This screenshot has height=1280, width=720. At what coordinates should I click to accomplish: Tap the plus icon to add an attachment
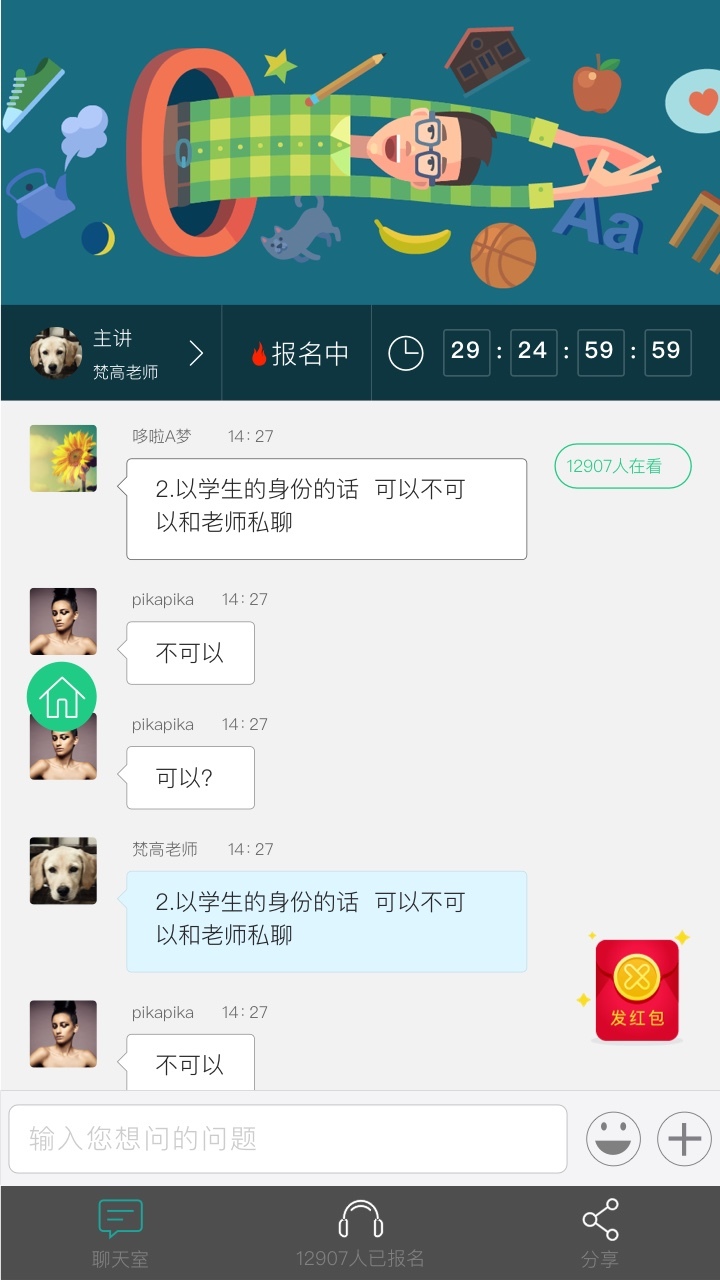pyautogui.click(x=683, y=1138)
